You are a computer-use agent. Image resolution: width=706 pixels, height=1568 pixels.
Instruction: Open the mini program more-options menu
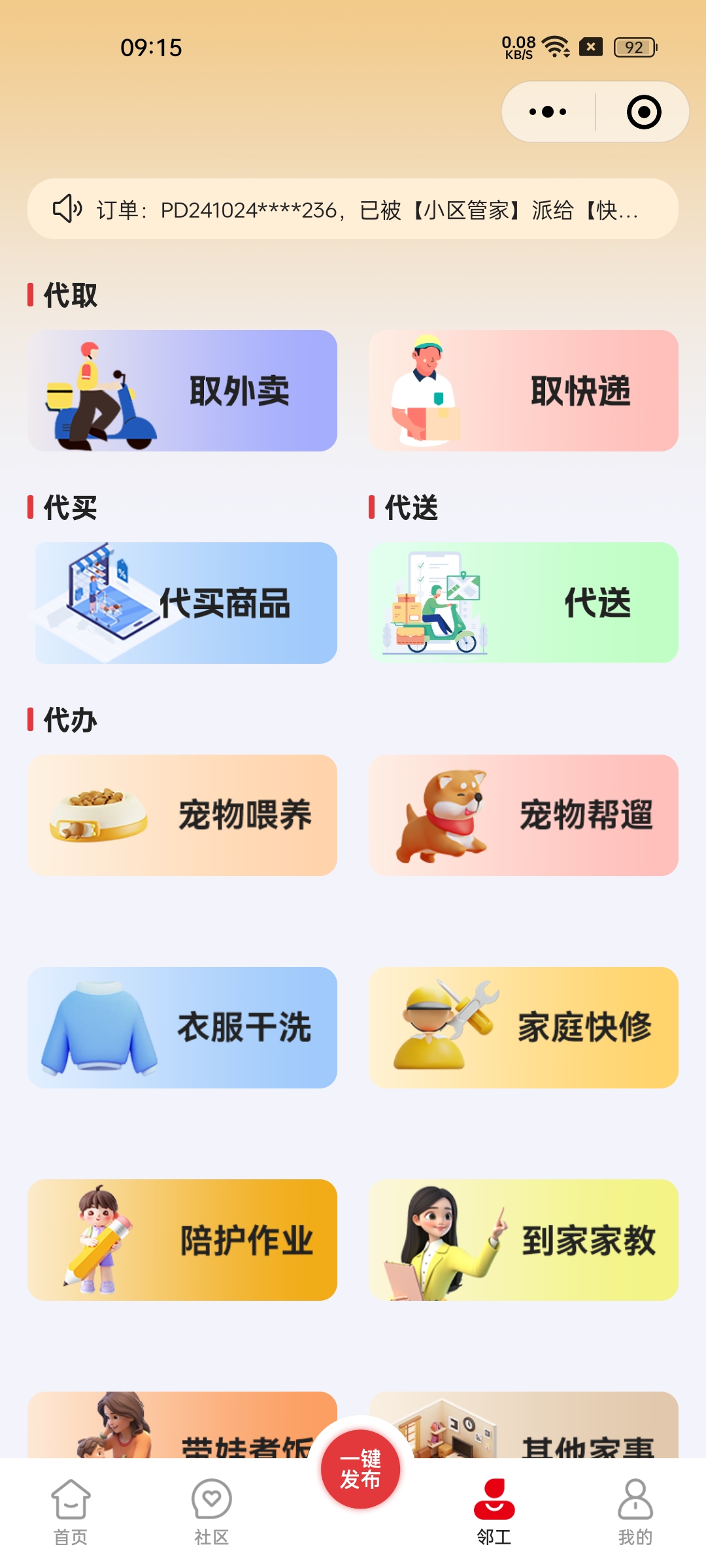[x=548, y=112]
